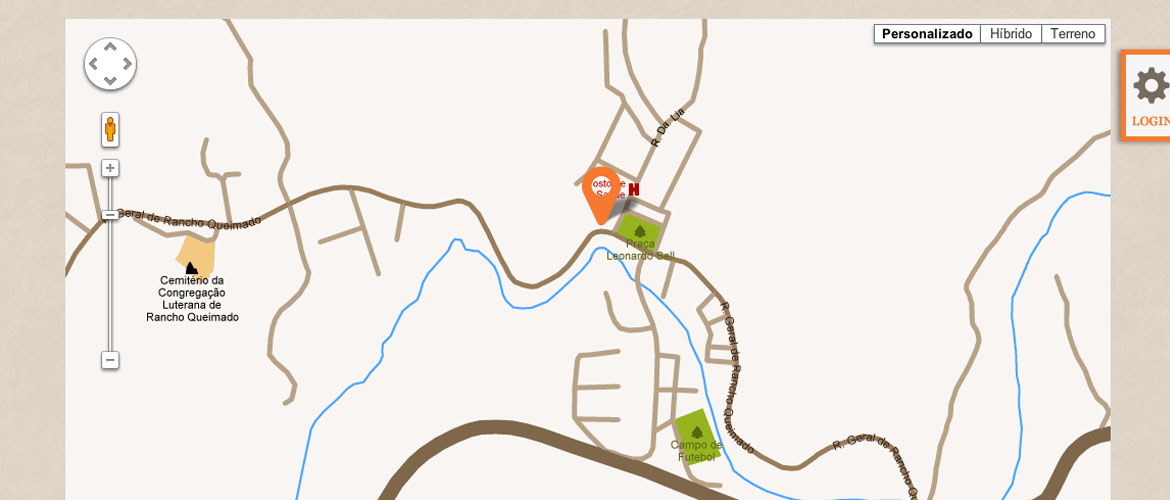
Task: Open the orange location marker
Action: (x=601, y=190)
